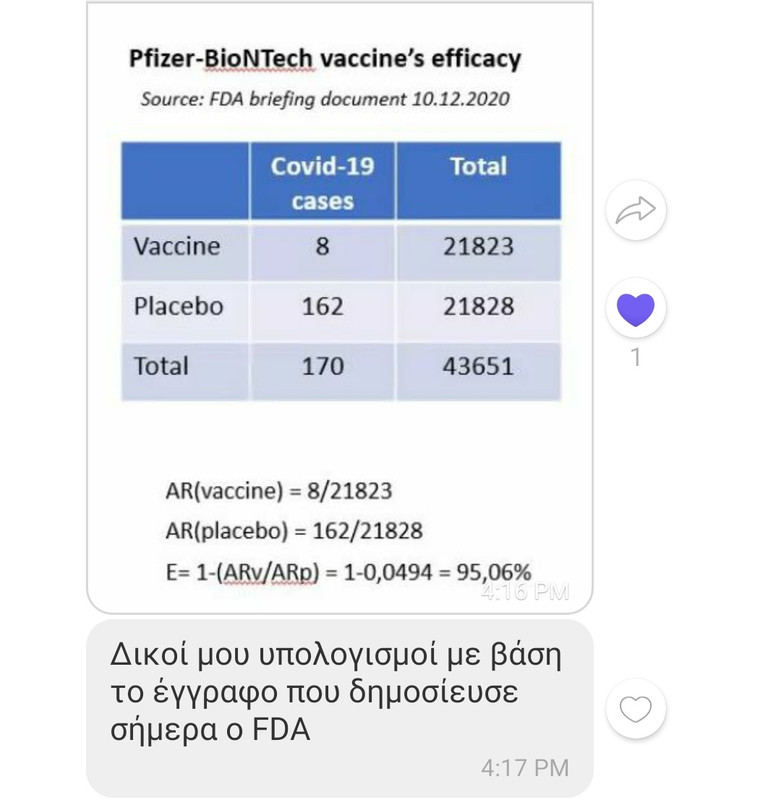Forward the vaccine efficacy image
The width and height of the screenshot is (781, 800).
[636, 210]
